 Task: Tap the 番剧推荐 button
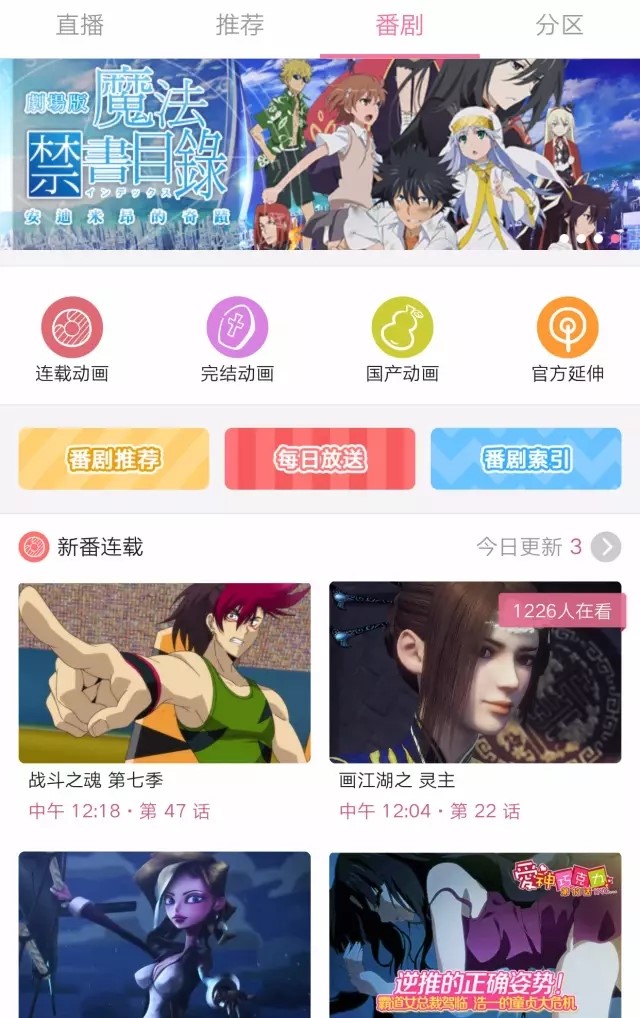(x=114, y=459)
